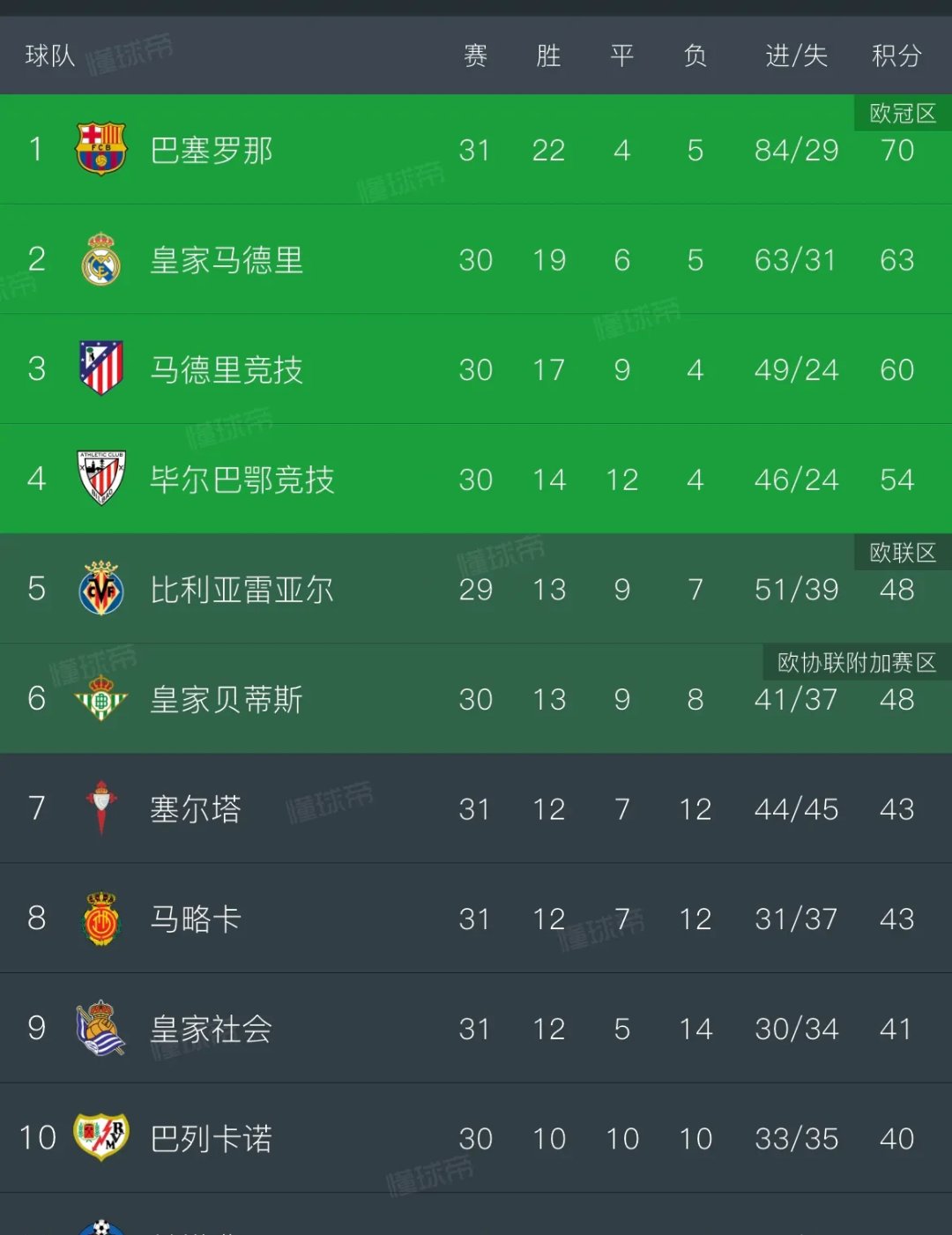Select the Celta Vigo crest

[x=100, y=809]
